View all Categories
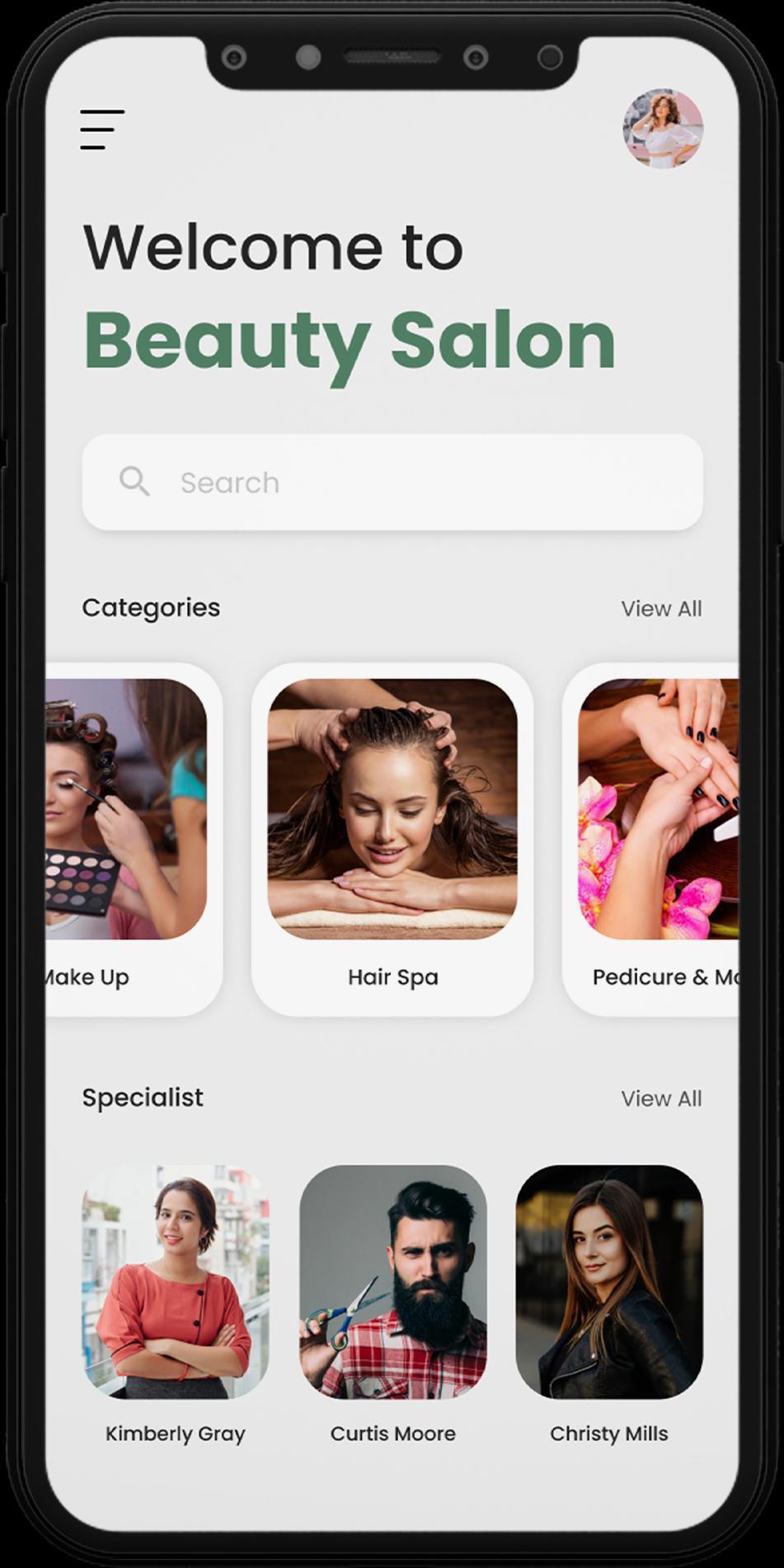 [661, 609]
